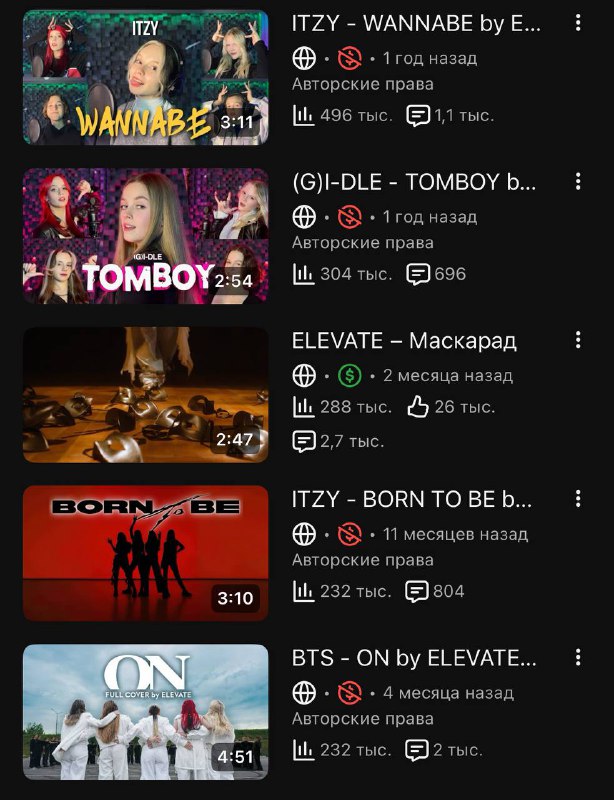Image resolution: width=614 pixels, height=800 pixels.
Task: Open overflow menu for ITZY WANNABE video
Action: (578, 23)
